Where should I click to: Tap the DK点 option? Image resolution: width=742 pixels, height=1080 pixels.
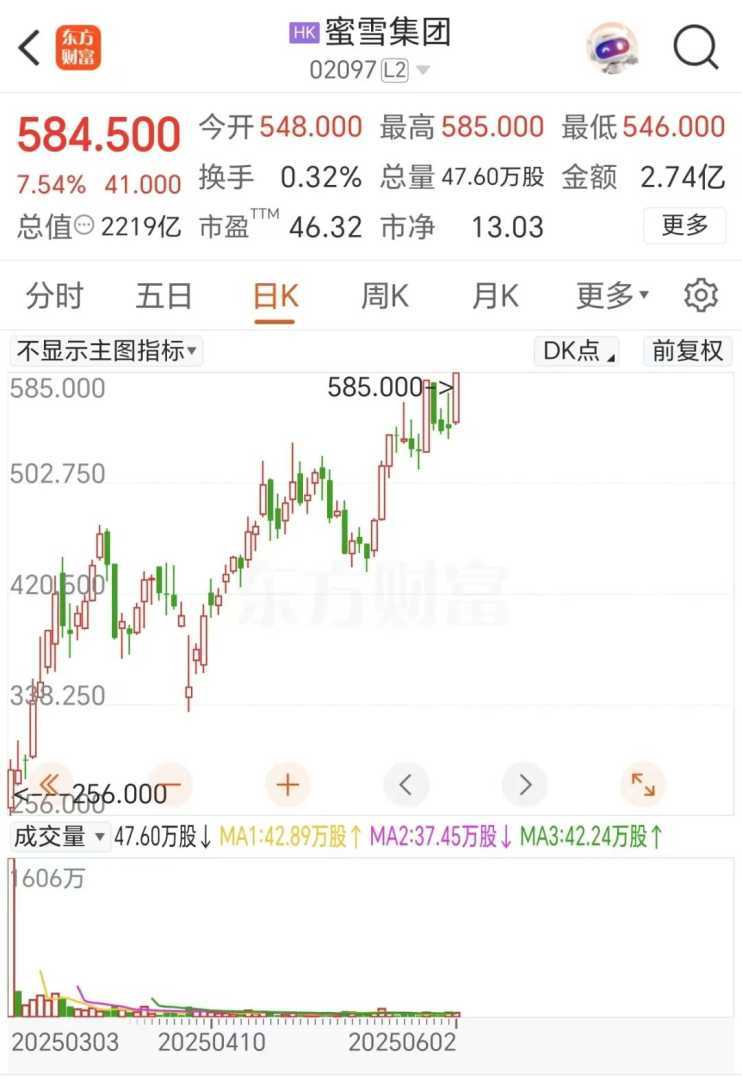click(x=578, y=351)
